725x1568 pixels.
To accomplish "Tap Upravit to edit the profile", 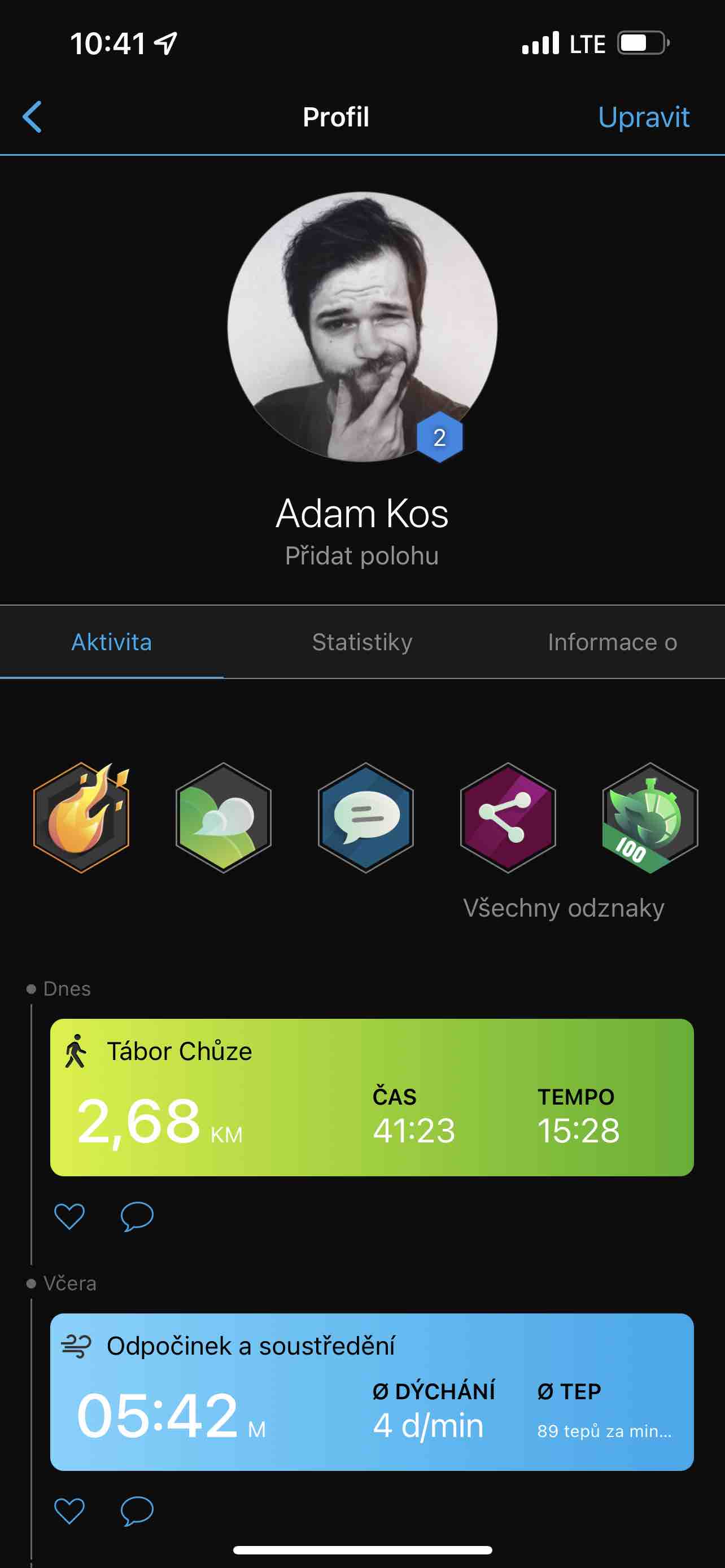I will click(x=644, y=117).
